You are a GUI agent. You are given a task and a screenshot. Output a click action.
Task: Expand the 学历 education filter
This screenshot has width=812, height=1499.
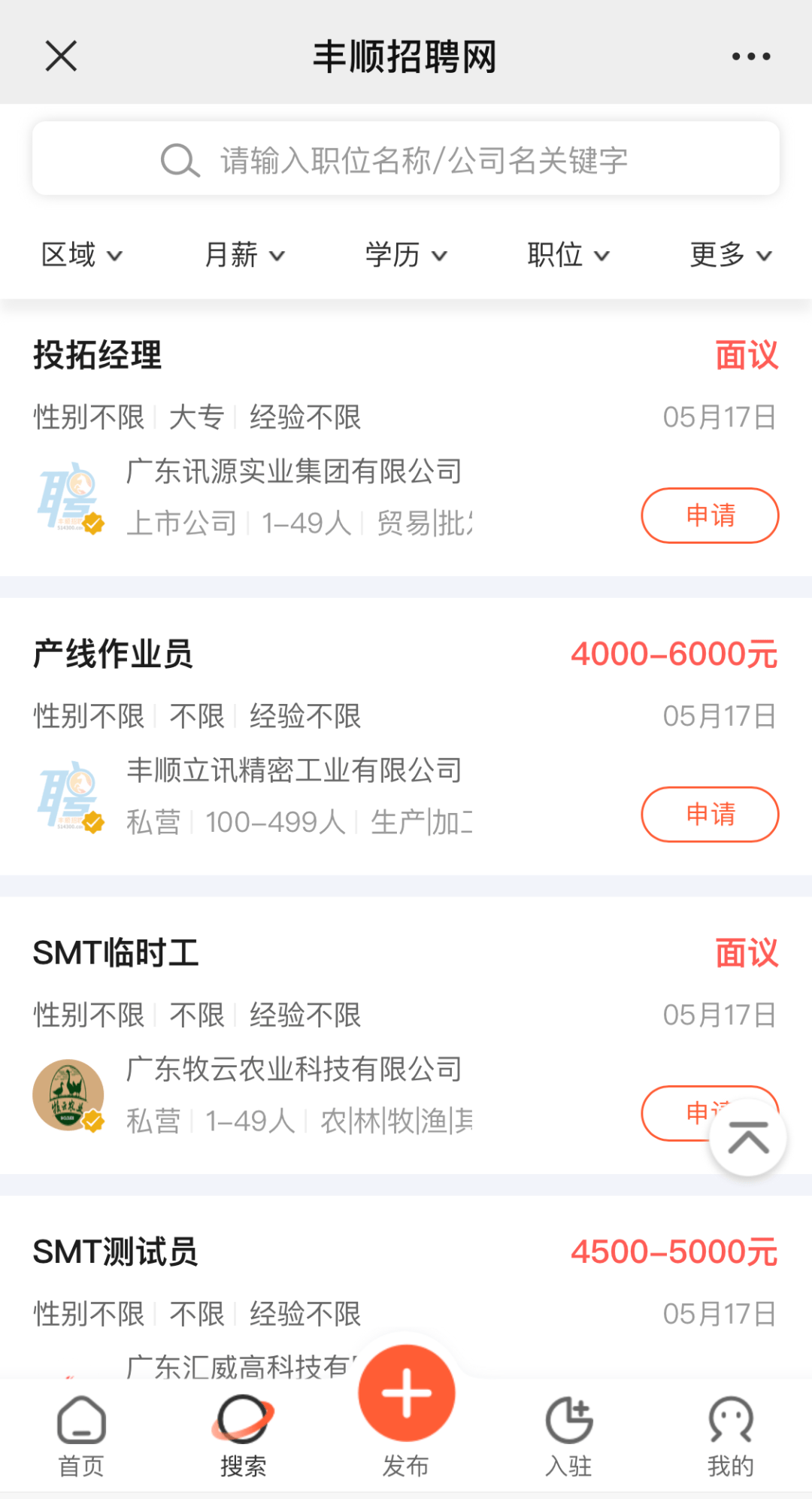point(406,255)
